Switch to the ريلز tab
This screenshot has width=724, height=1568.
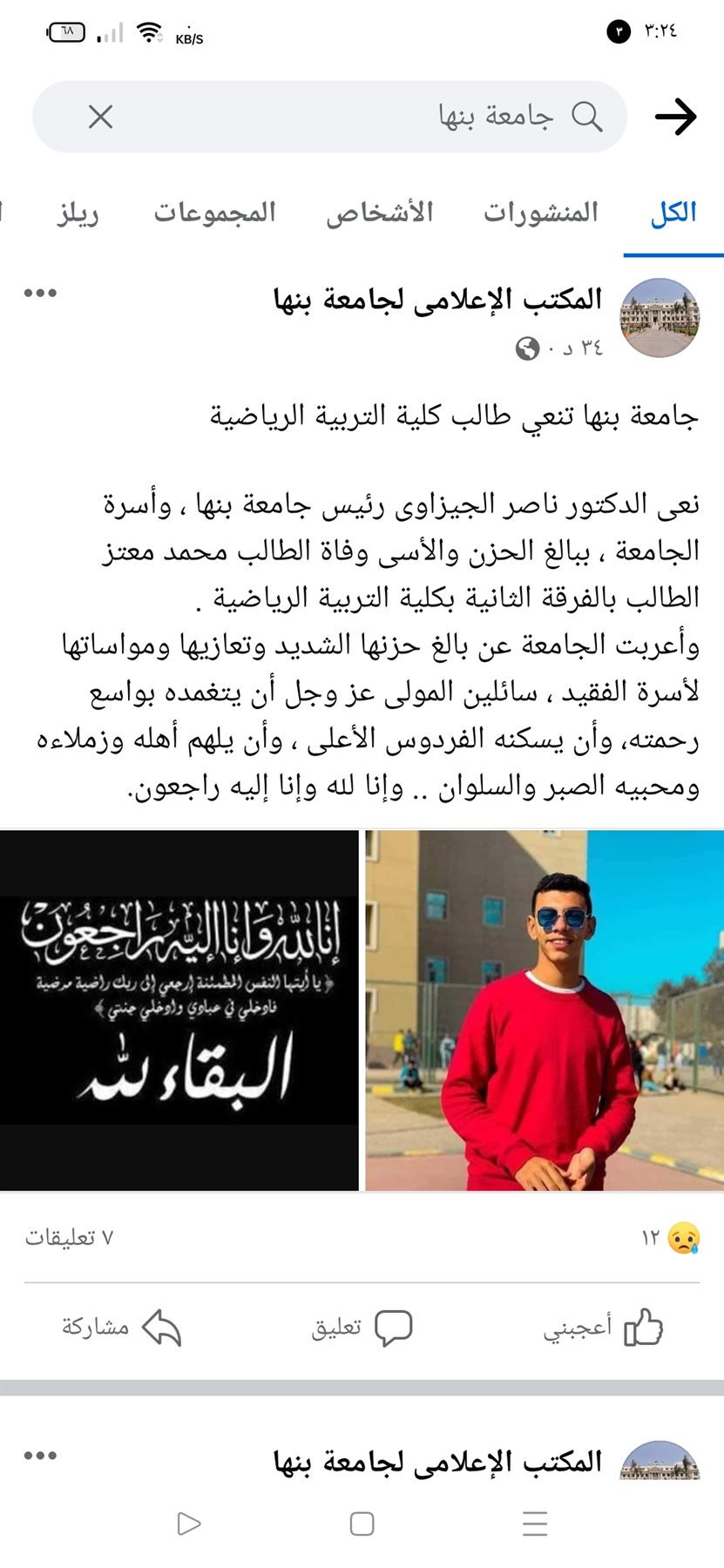pyautogui.click(x=78, y=213)
